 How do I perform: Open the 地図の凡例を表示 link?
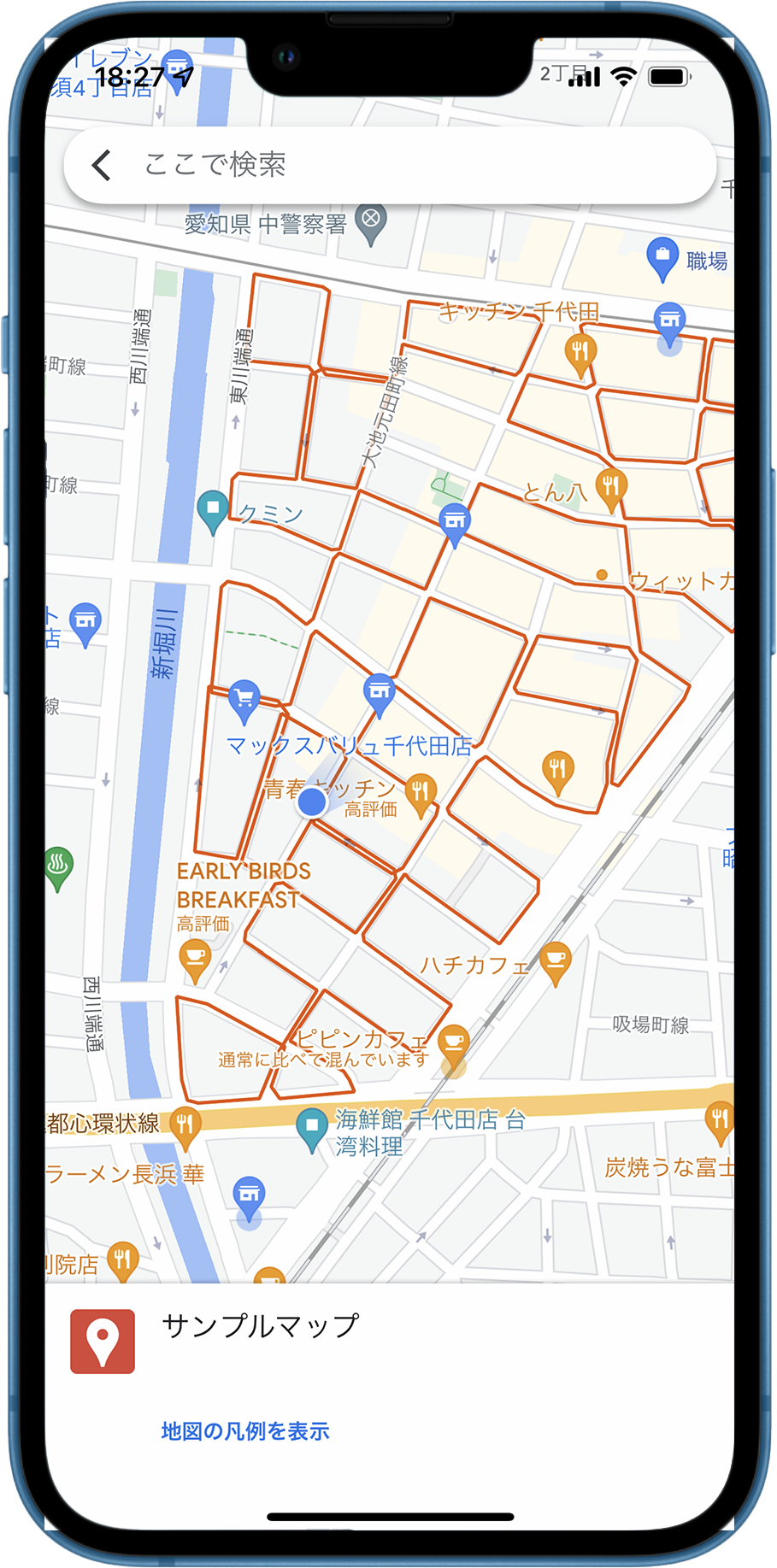(x=245, y=1430)
